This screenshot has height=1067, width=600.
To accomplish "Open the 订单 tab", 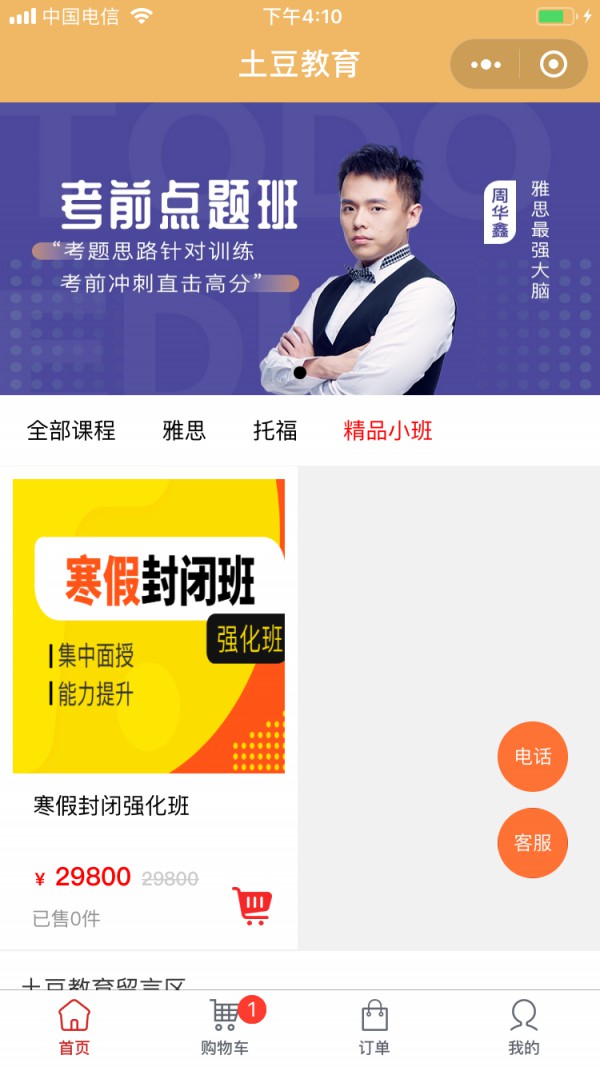I will coord(374,1028).
